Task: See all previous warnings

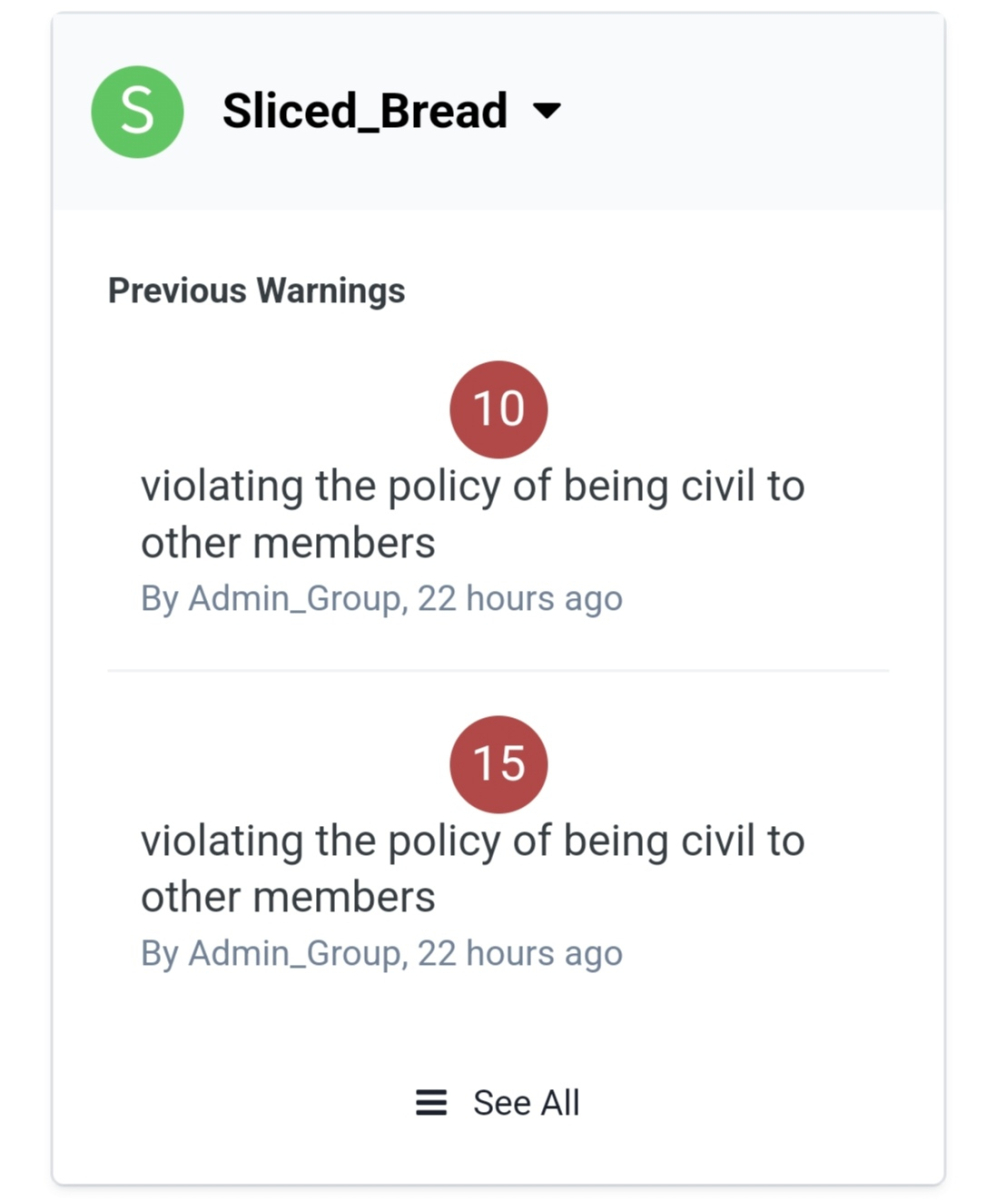Action: click(498, 1103)
